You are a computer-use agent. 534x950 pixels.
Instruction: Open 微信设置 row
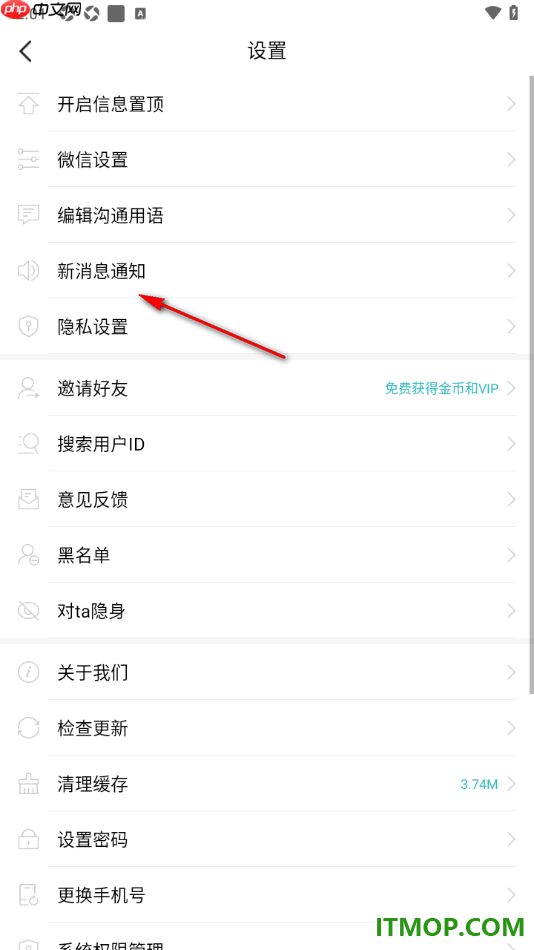267,160
